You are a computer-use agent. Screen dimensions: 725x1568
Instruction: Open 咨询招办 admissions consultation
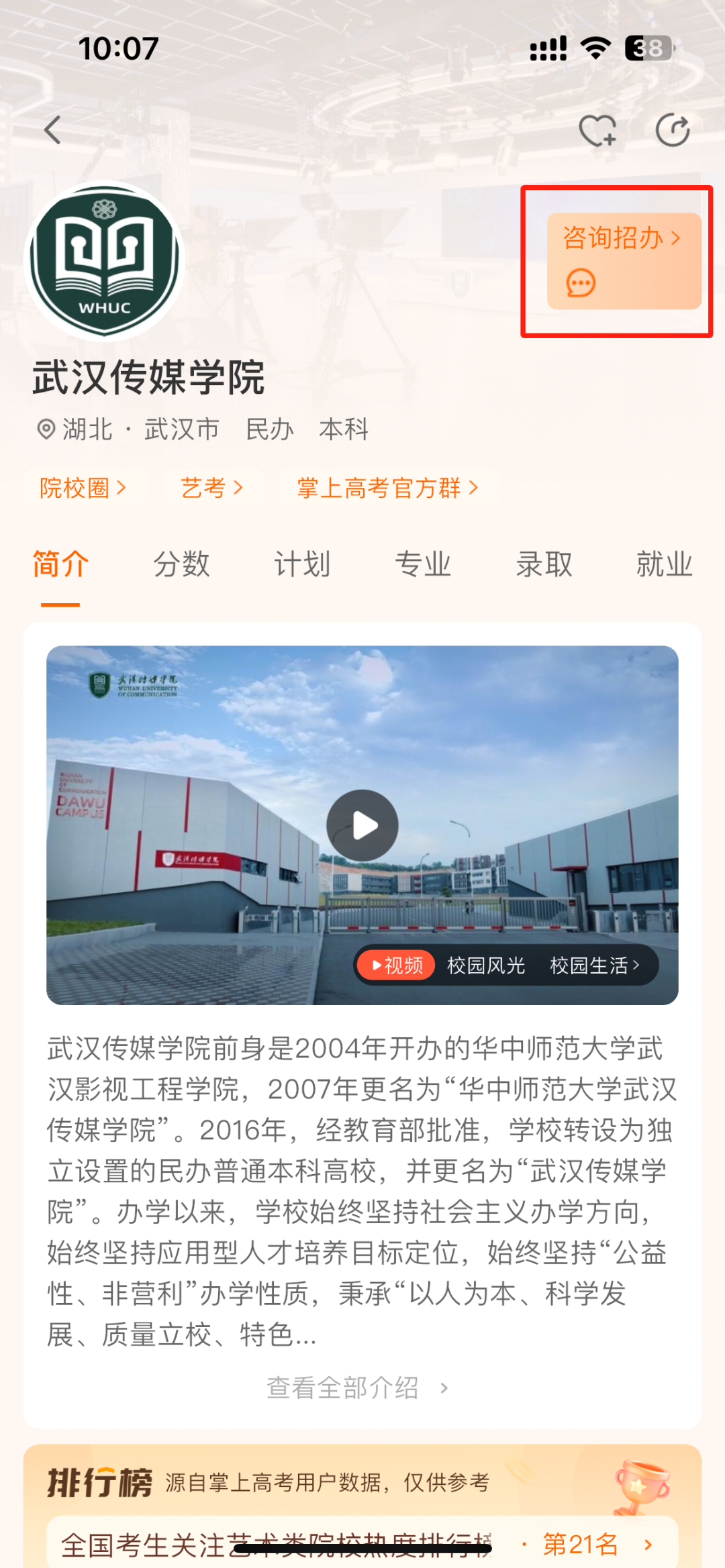click(x=624, y=260)
